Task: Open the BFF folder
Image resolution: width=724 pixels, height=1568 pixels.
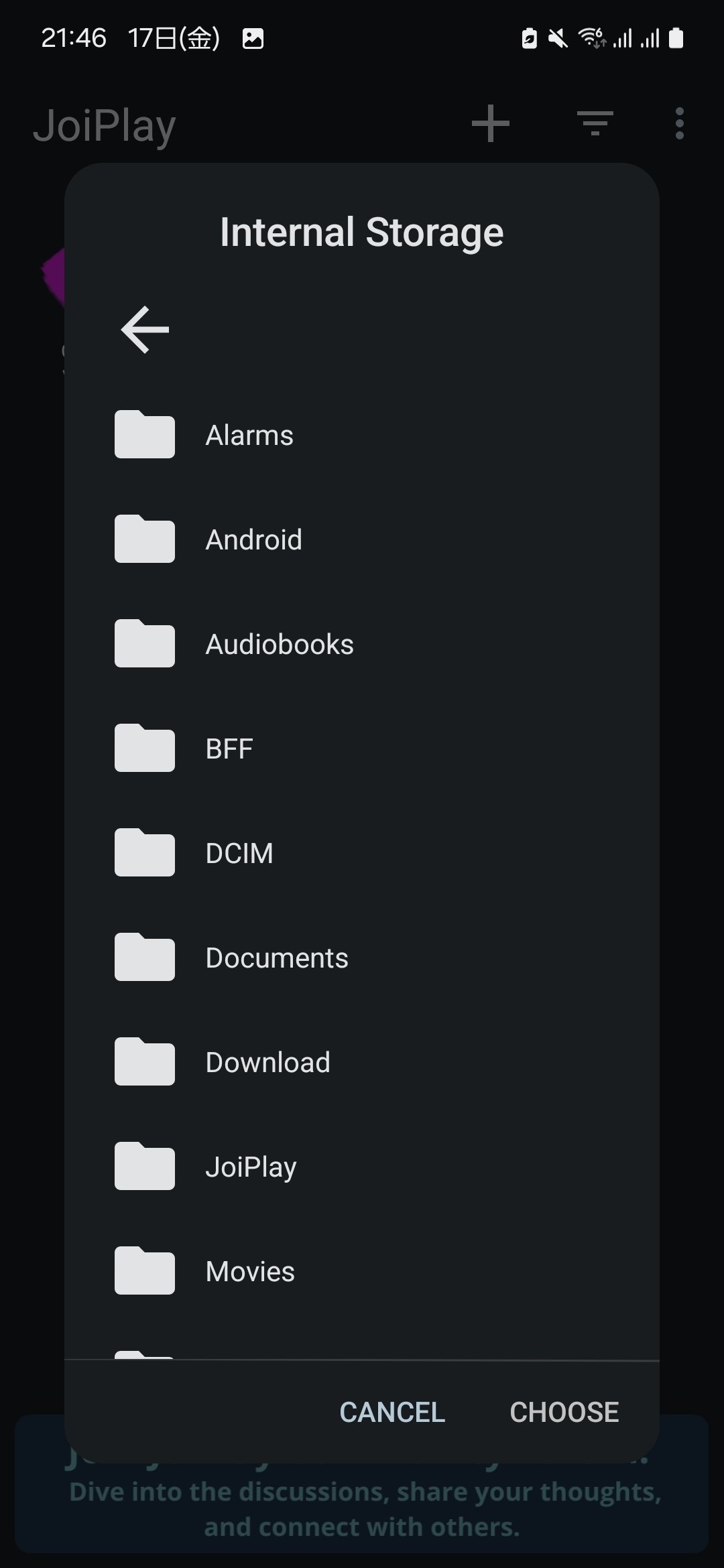Action: coord(229,749)
